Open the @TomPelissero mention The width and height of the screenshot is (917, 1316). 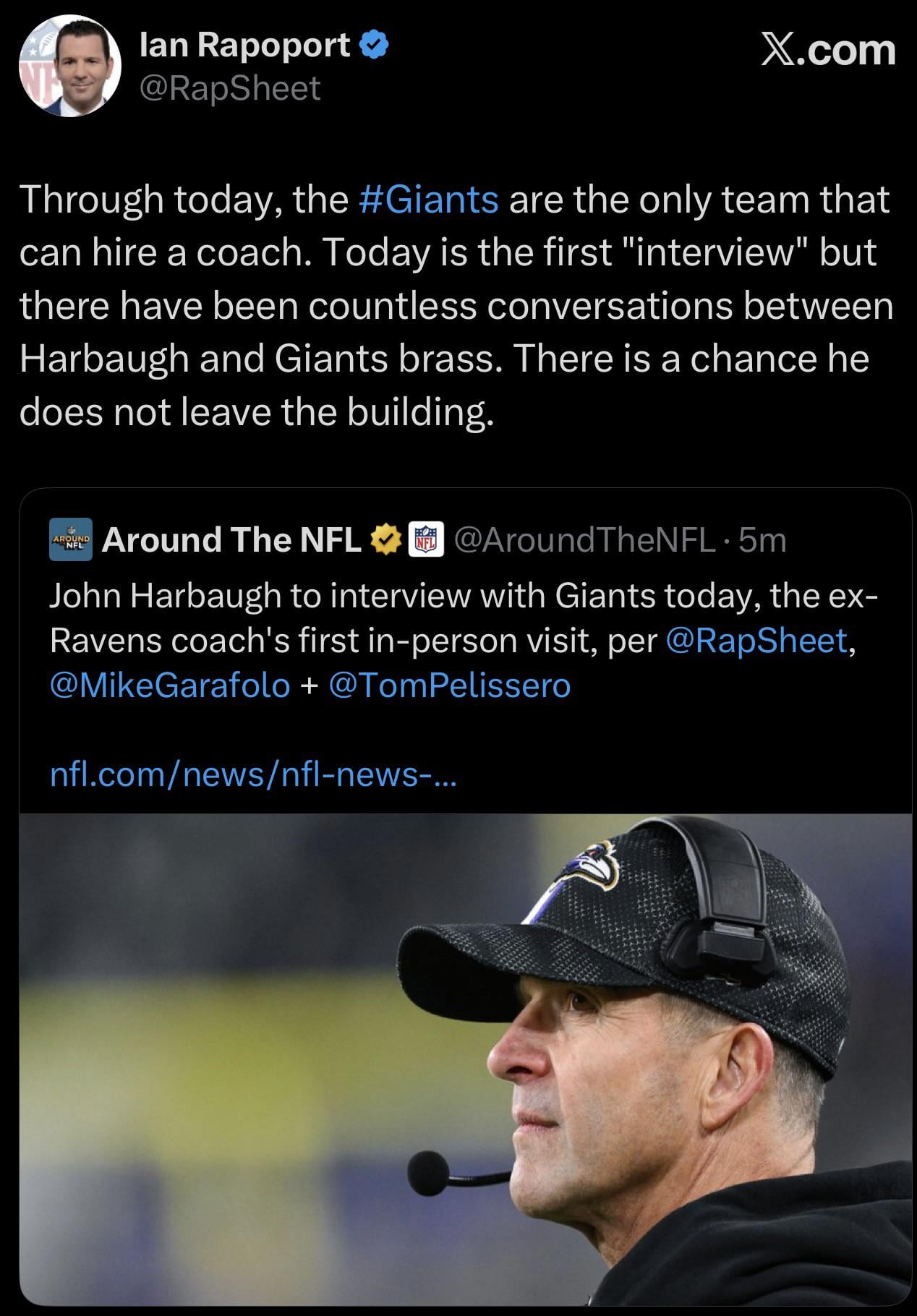pos(449,685)
